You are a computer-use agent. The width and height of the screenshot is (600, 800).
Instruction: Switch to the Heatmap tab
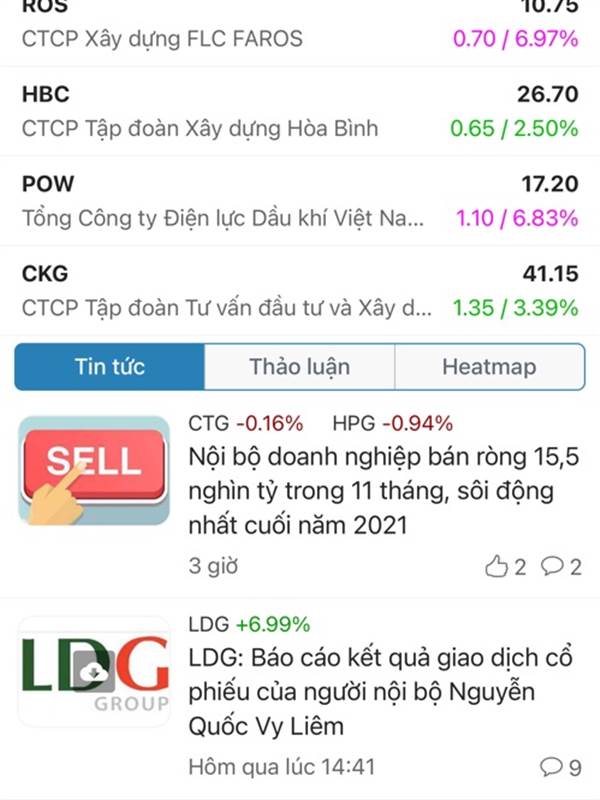pos(489,367)
